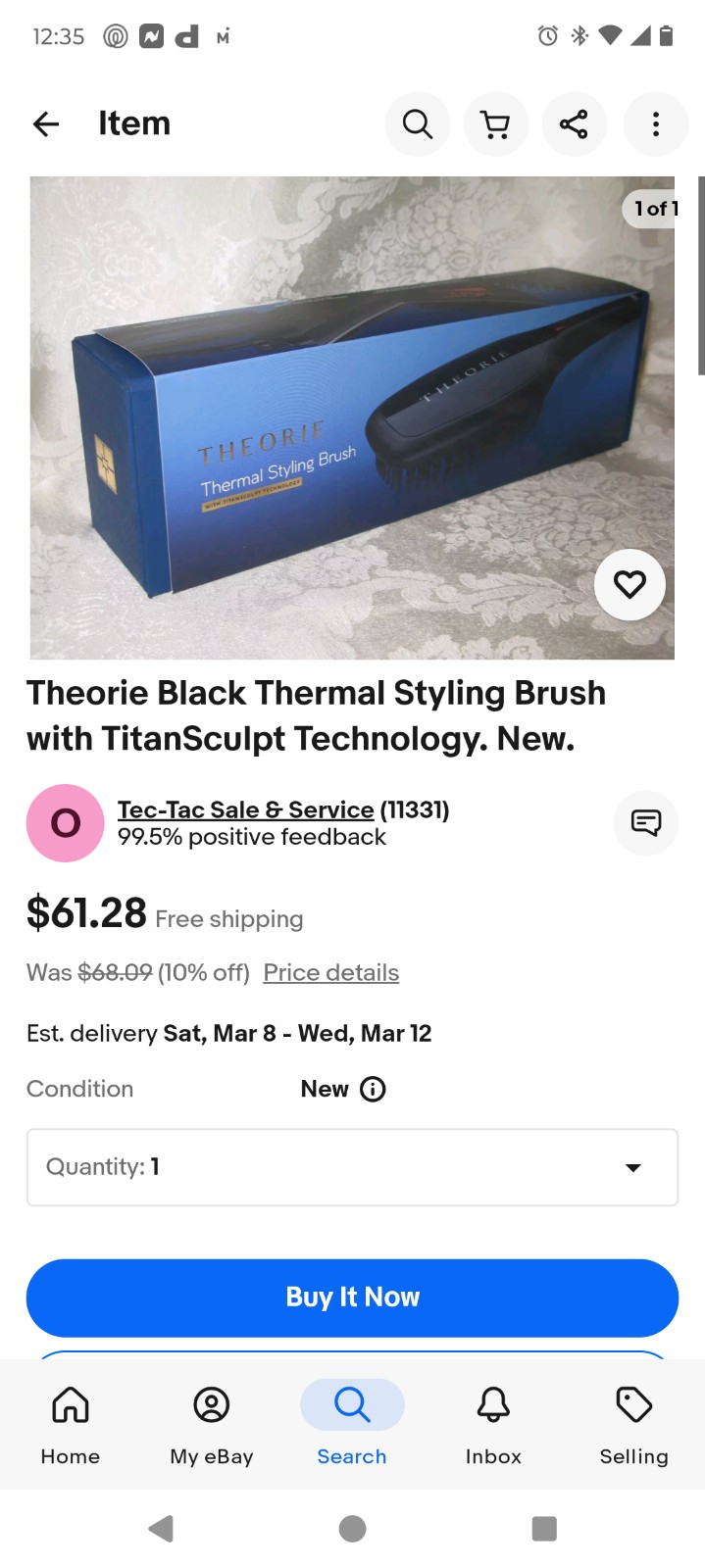Viewport: 705px width, 1568px height.
Task: Tap the system home button
Action: 352,1529
